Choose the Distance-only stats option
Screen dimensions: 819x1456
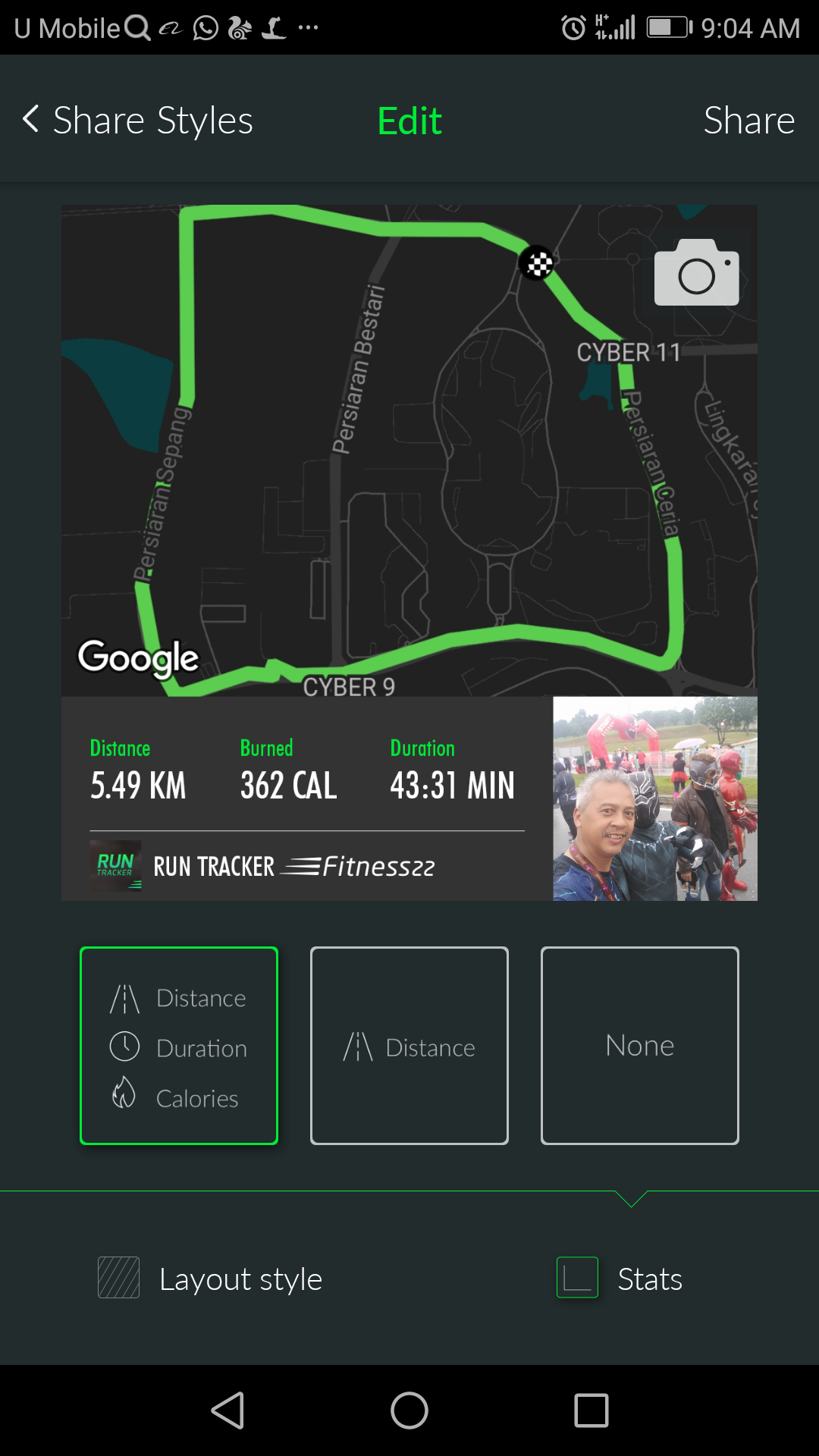click(x=409, y=1046)
